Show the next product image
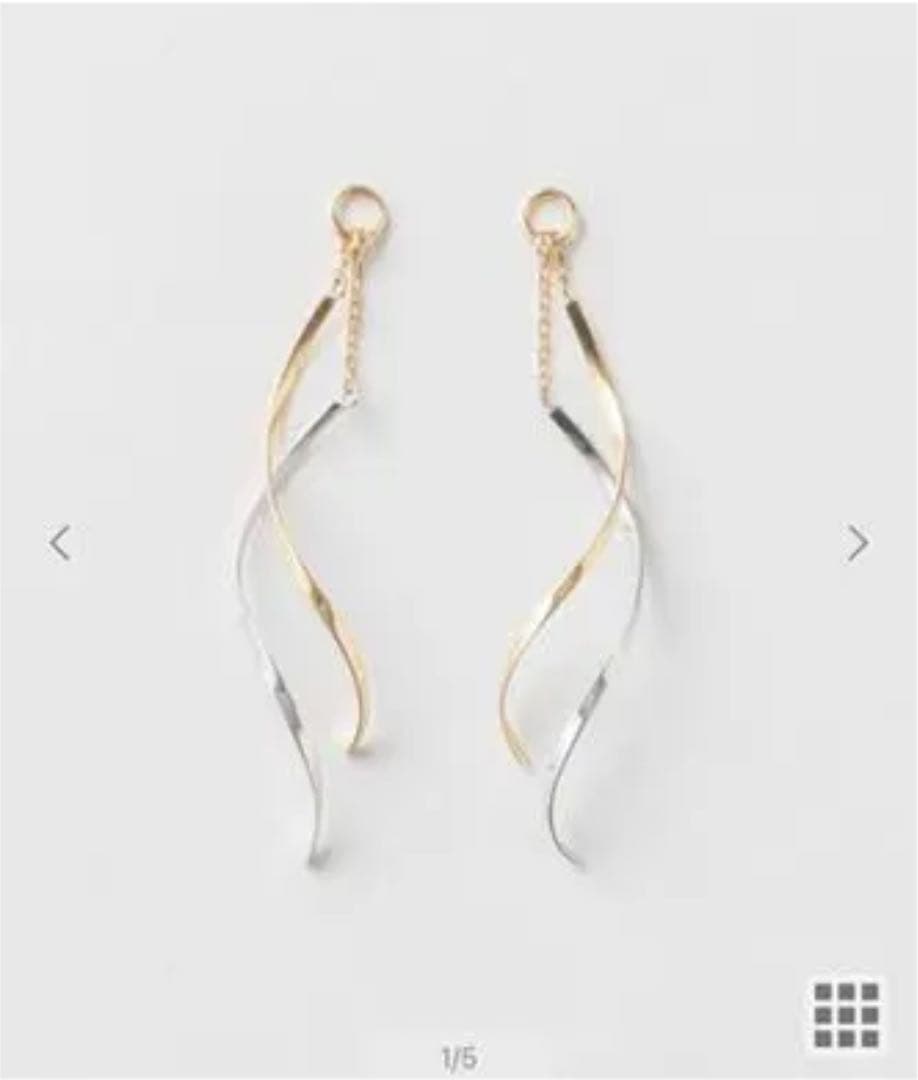918x1080 pixels. pos(857,543)
